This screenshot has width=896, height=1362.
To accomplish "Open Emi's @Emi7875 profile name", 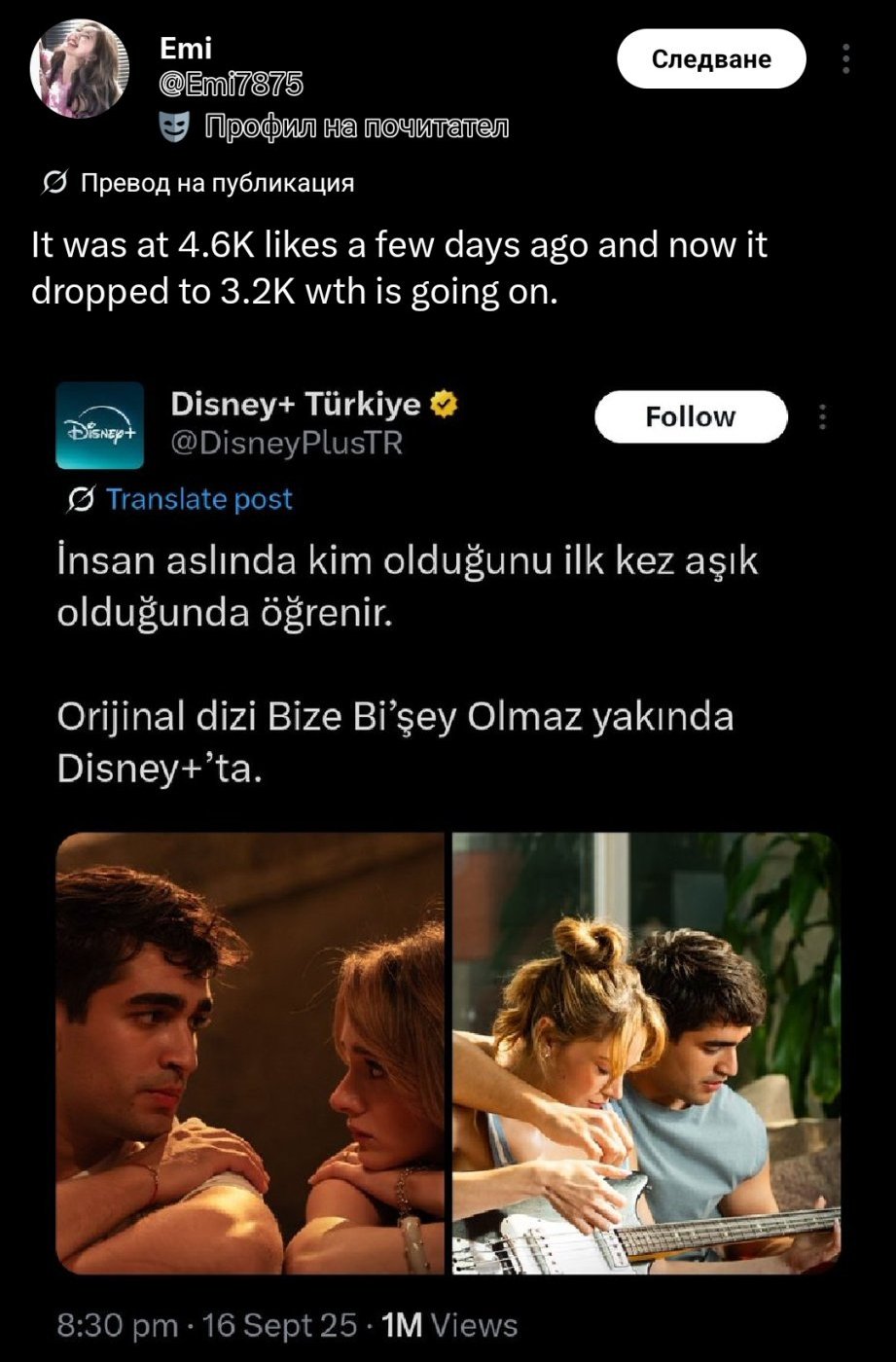I will pyautogui.click(x=231, y=86).
